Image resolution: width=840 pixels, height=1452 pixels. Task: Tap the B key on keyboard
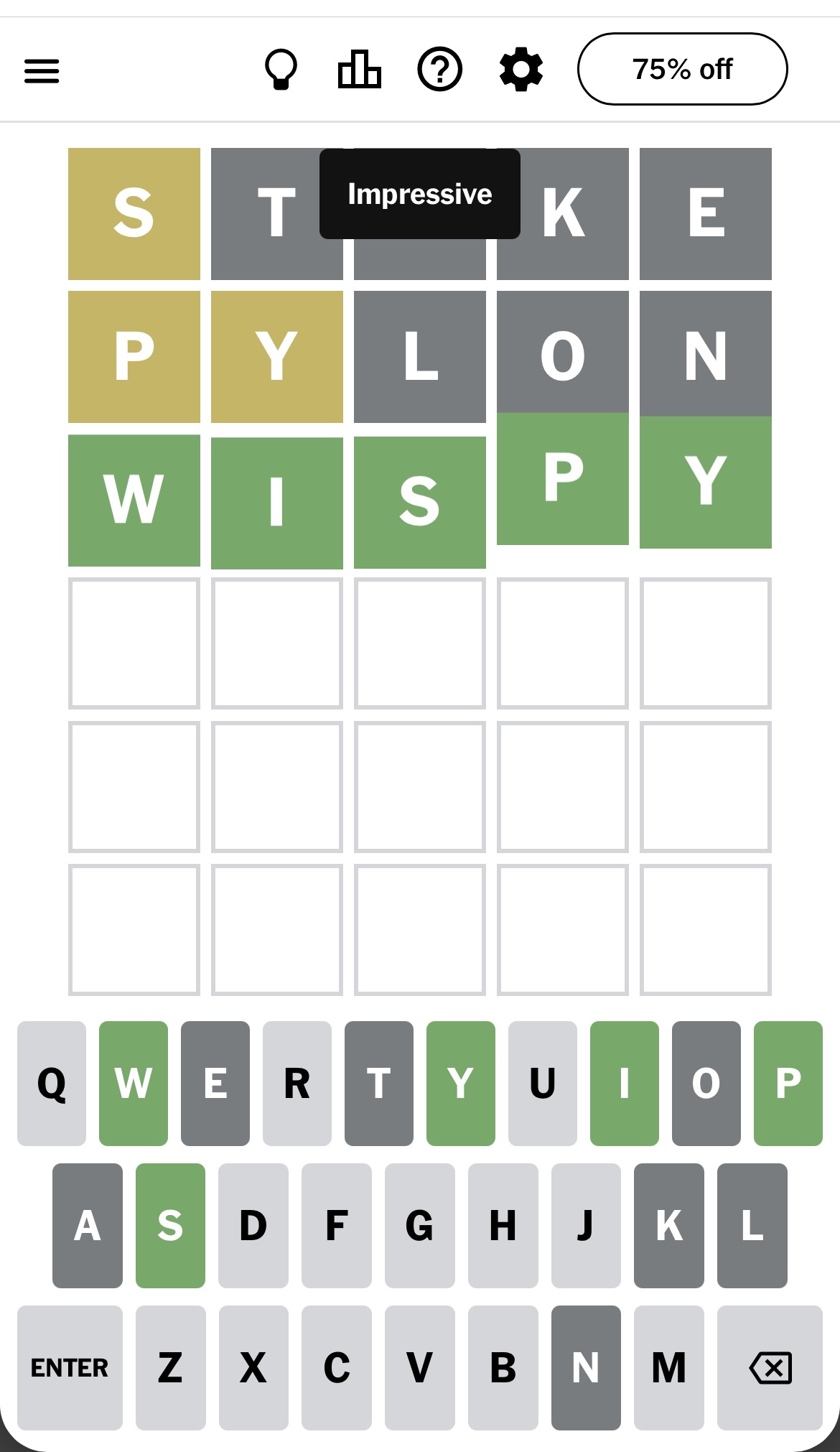tap(503, 1367)
